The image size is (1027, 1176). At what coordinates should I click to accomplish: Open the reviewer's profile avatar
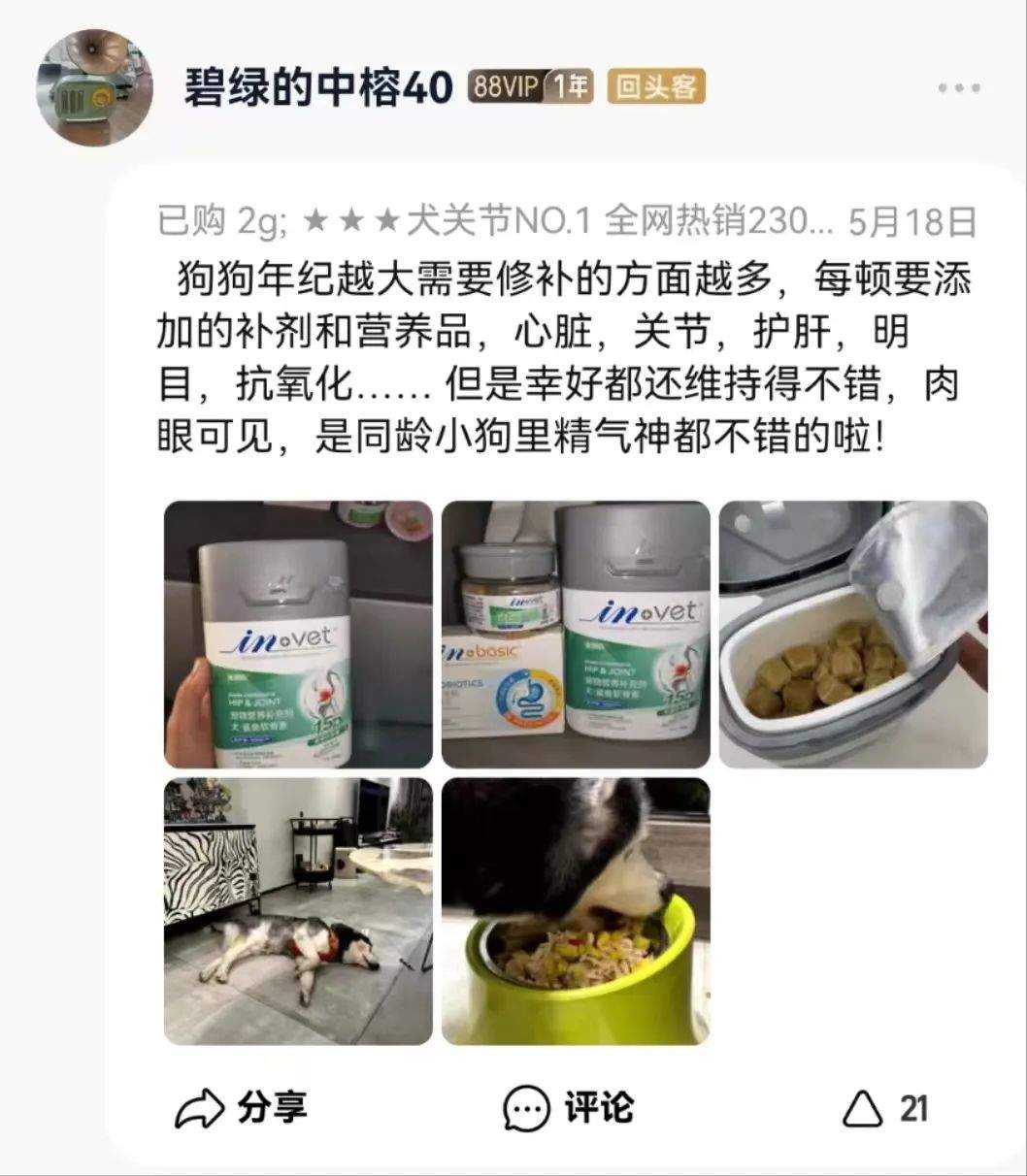pos(95,87)
